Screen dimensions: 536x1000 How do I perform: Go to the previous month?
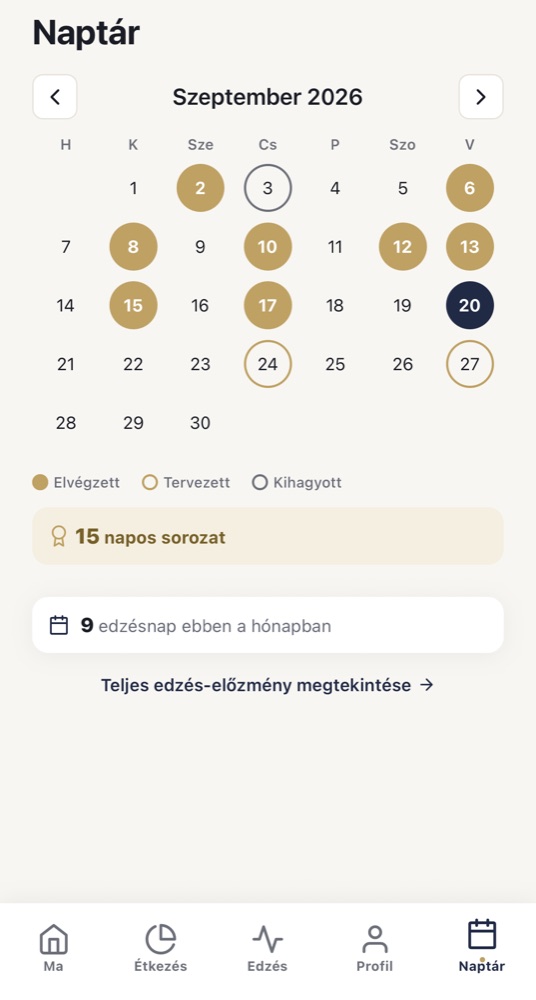coord(55,97)
